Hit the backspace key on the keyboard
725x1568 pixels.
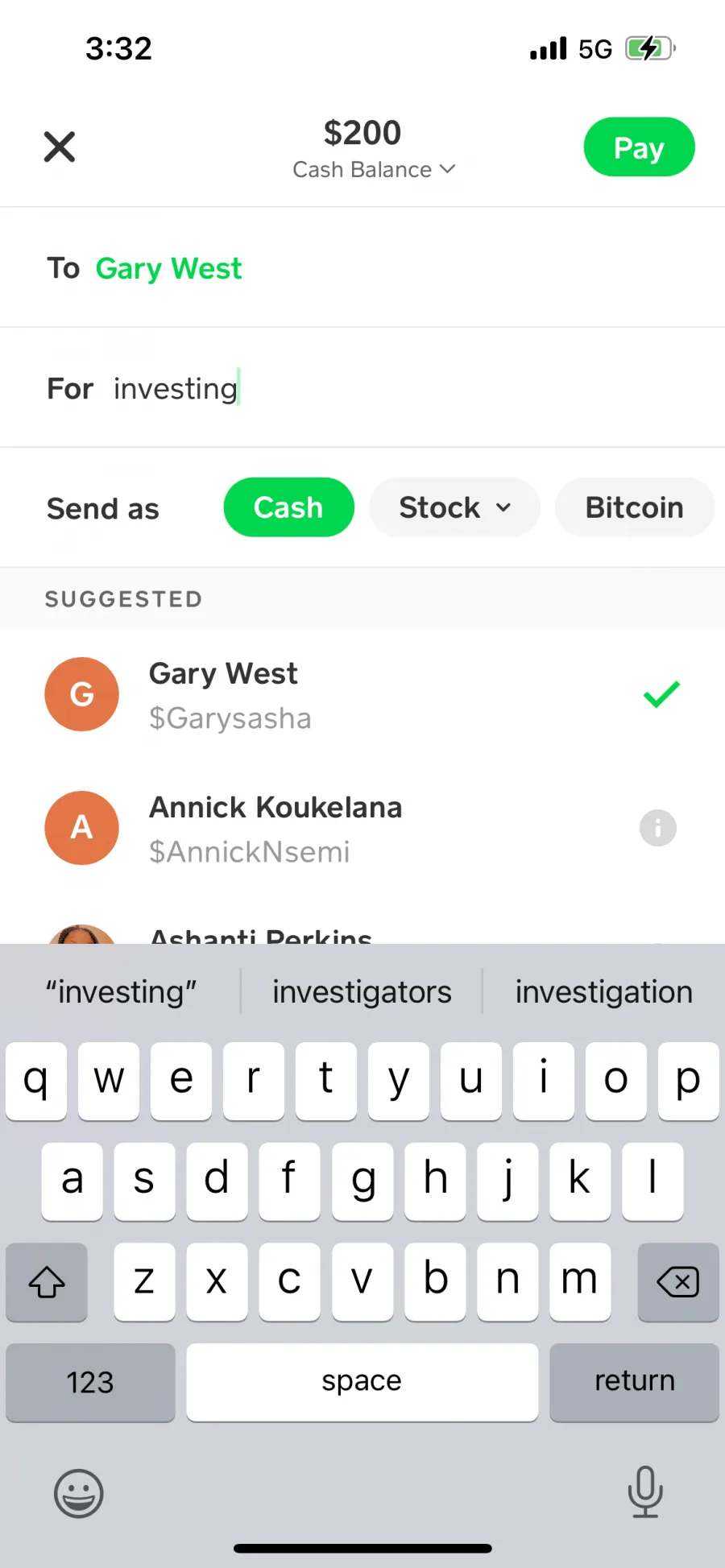pyautogui.click(x=678, y=1281)
